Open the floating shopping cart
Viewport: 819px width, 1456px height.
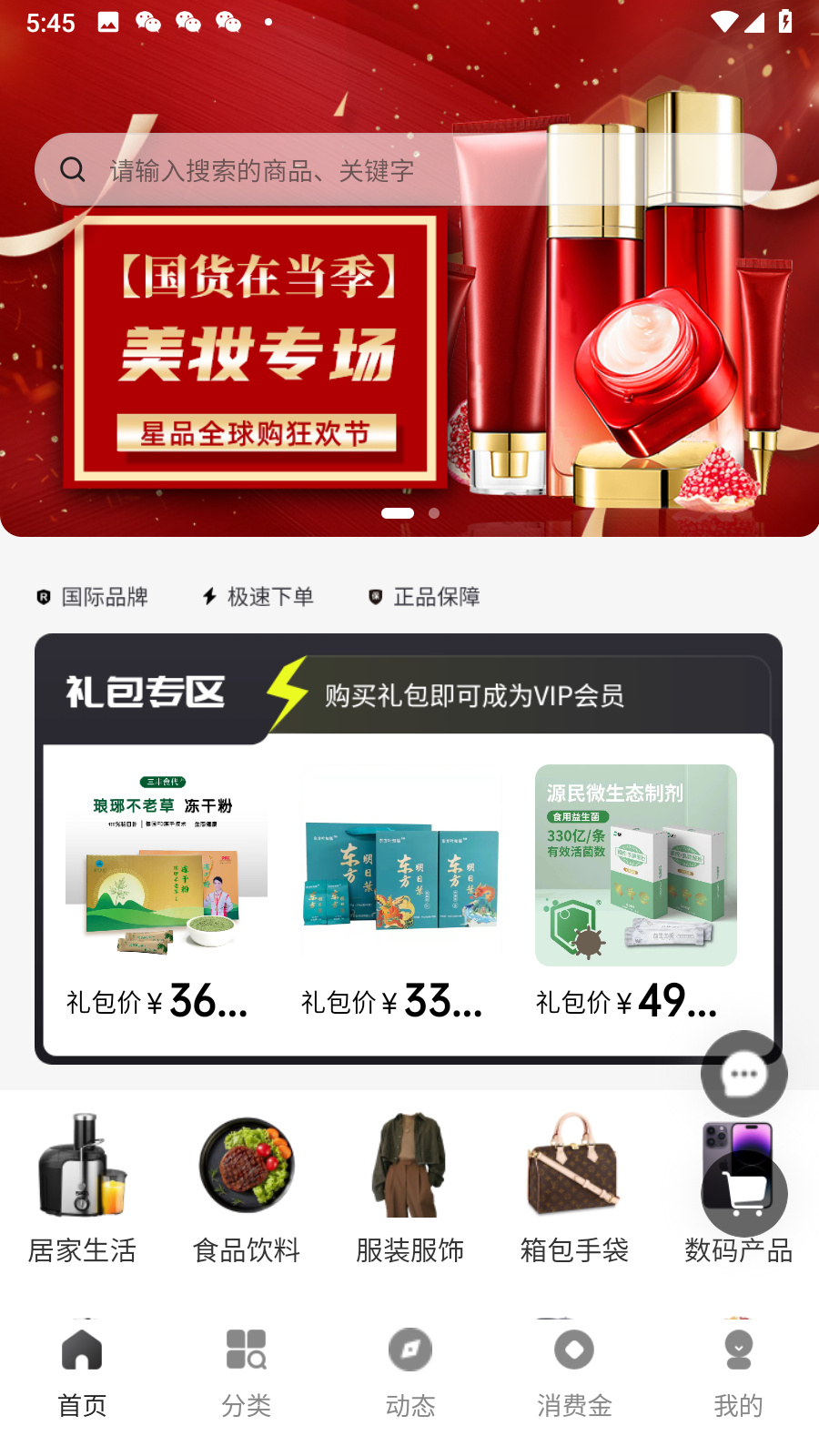click(743, 1193)
